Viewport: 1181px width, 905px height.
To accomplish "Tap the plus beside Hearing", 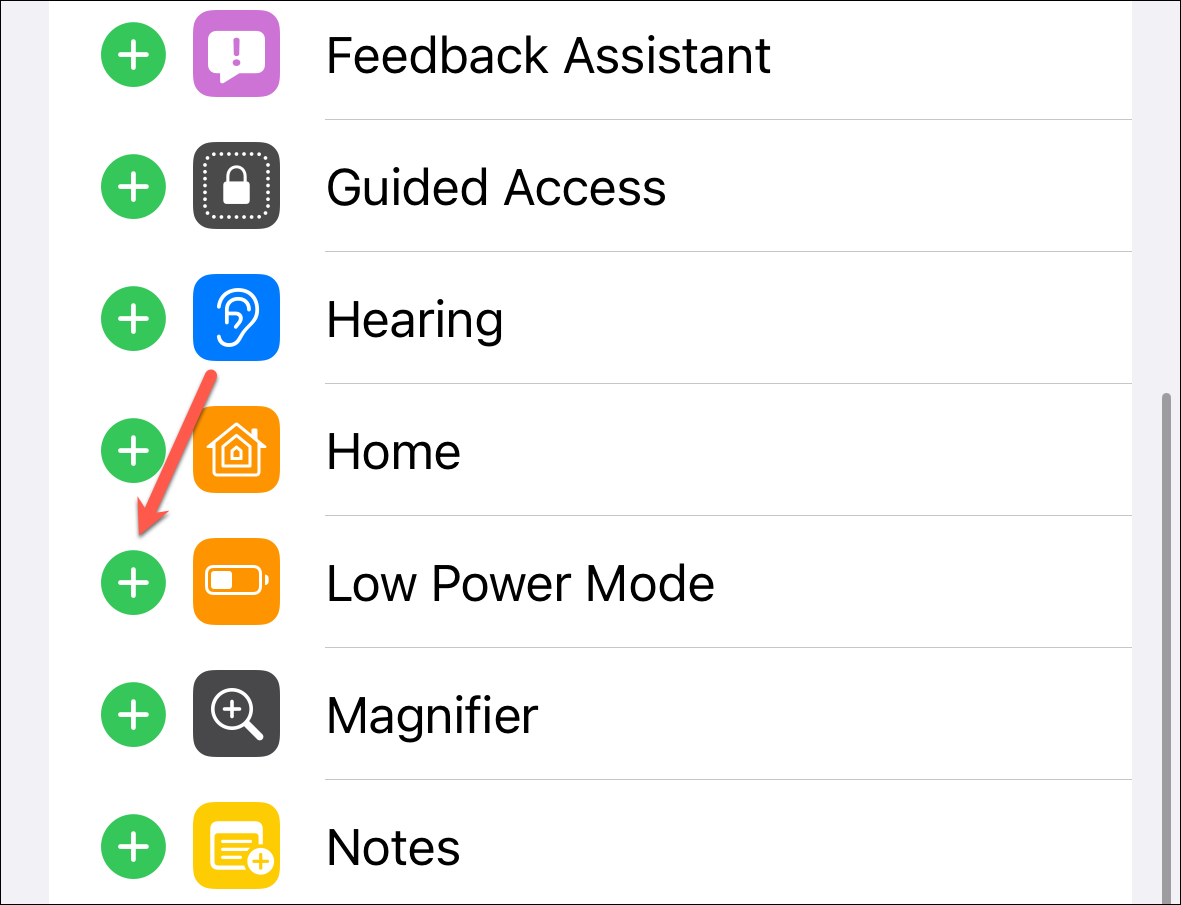I will (133, 318).
